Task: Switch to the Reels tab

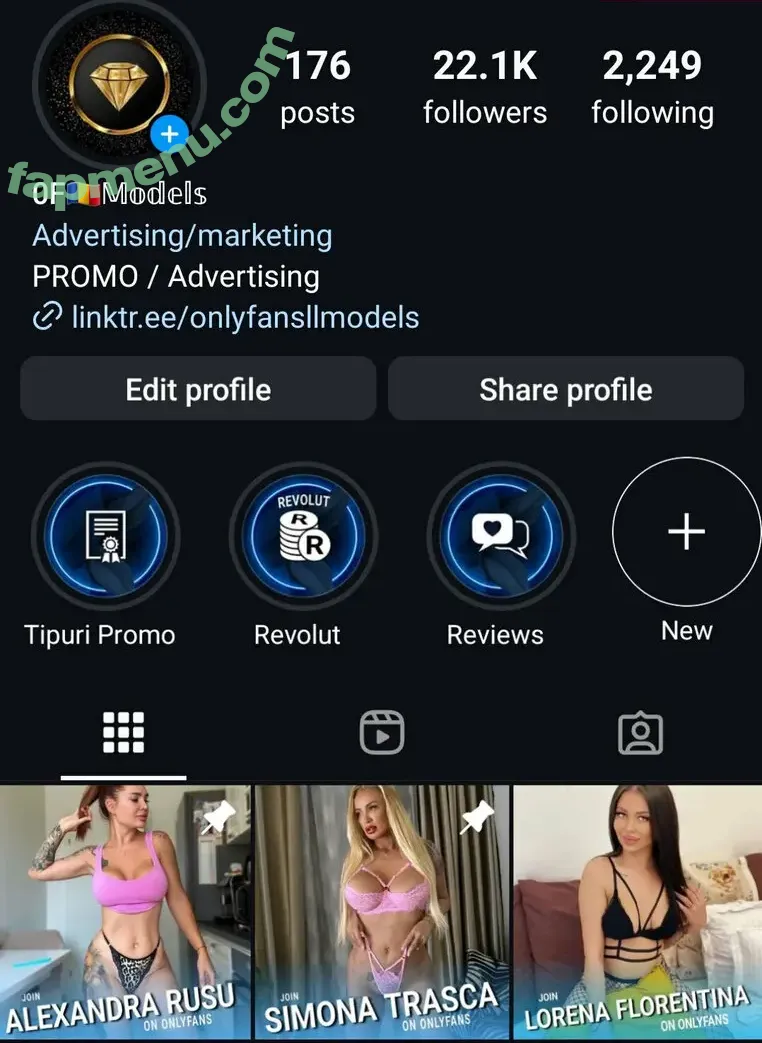Action: [x=382, y=733]
